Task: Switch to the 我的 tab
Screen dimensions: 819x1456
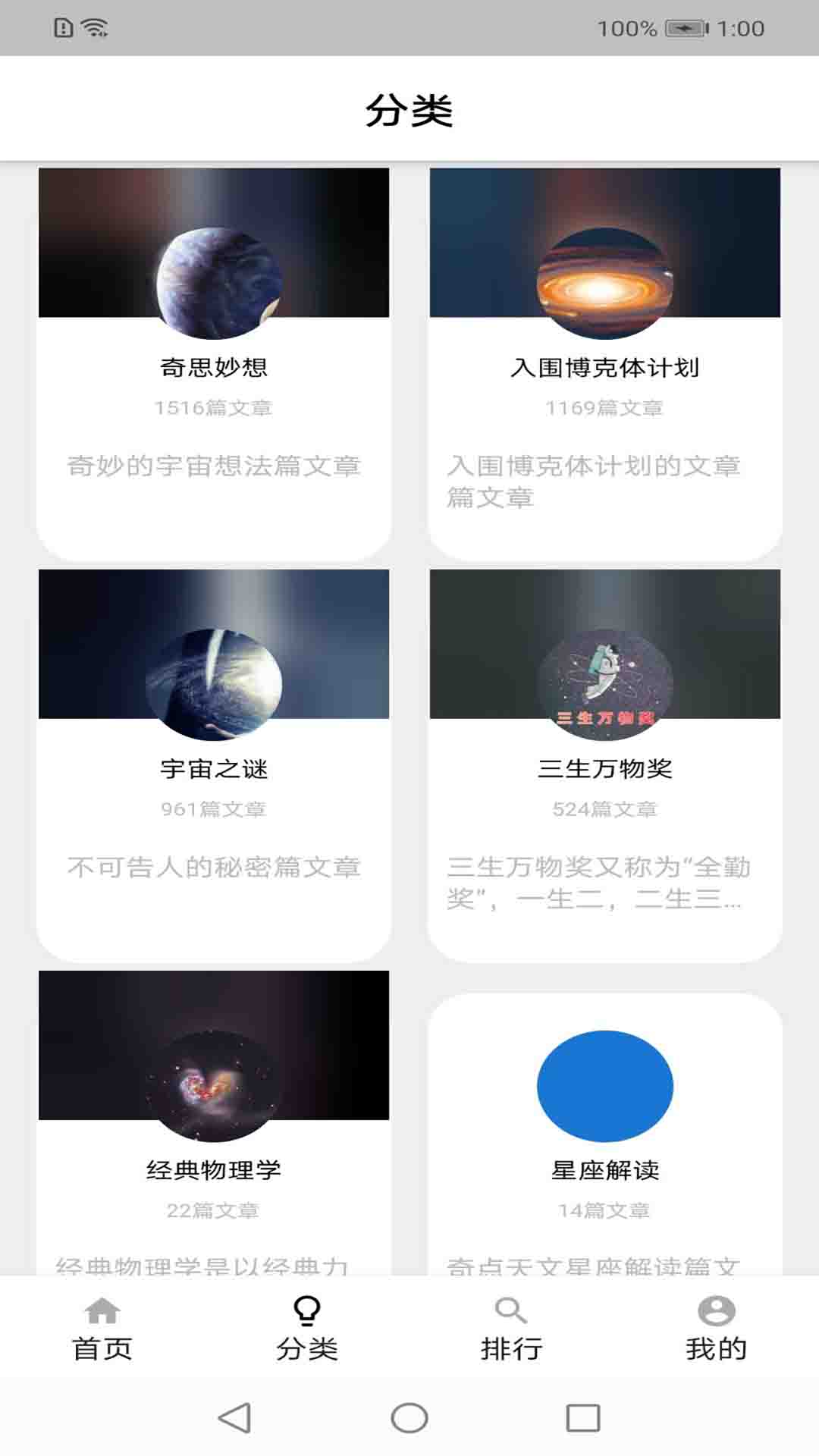Action: tap(716, 1329)
